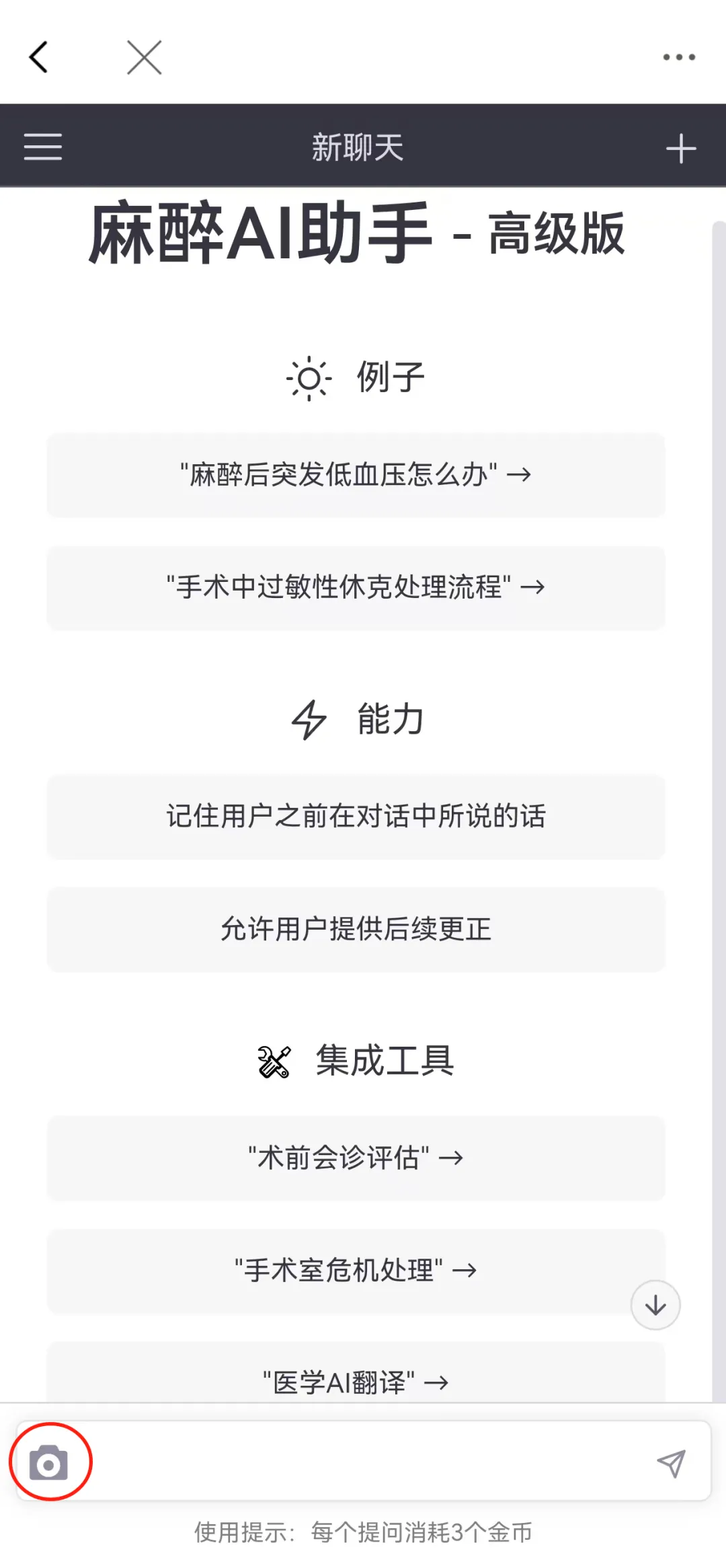This screenshot has height=1568, width=726.
Task: Go back with the top-left arrow
Action: pos(38,57)
